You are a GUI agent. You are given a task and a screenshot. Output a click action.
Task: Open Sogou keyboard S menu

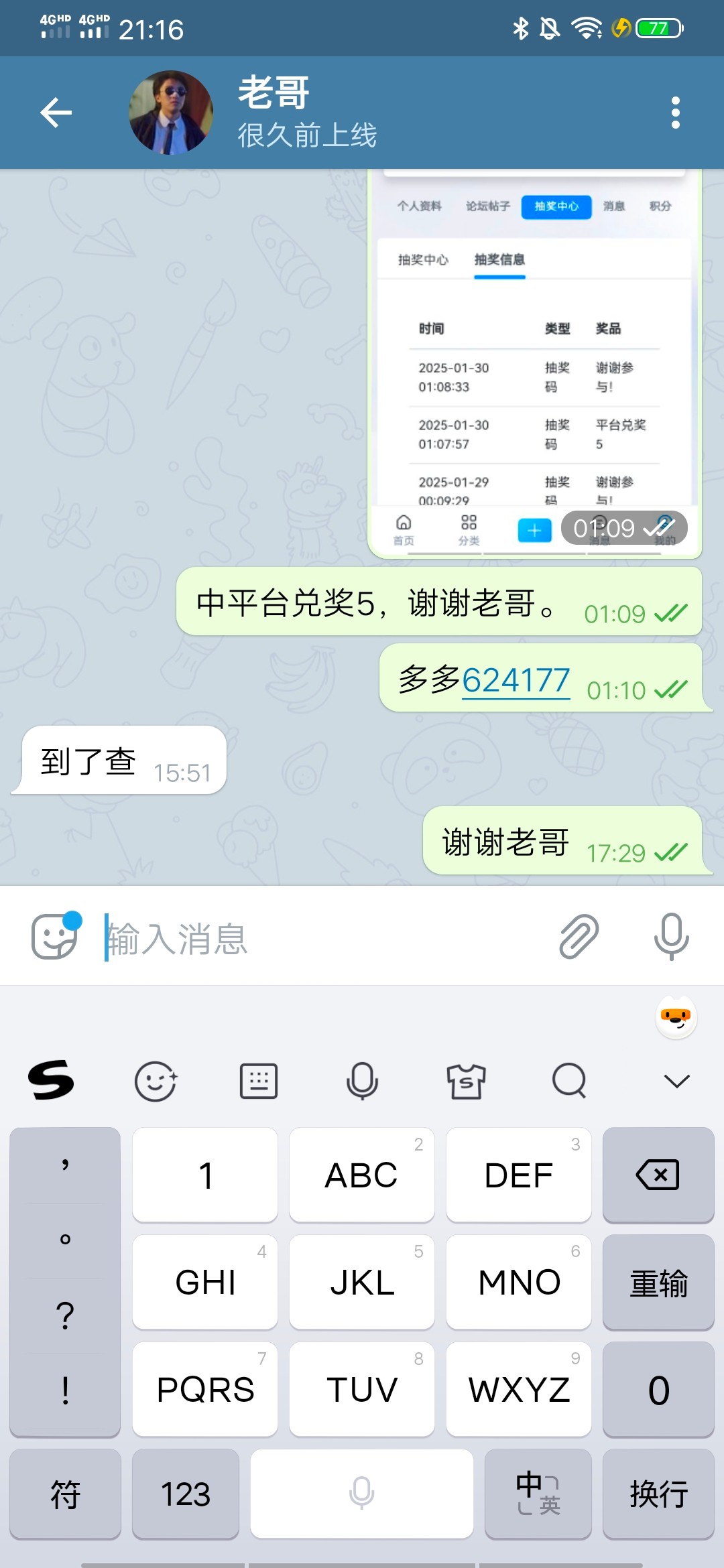pos(51,1080)
